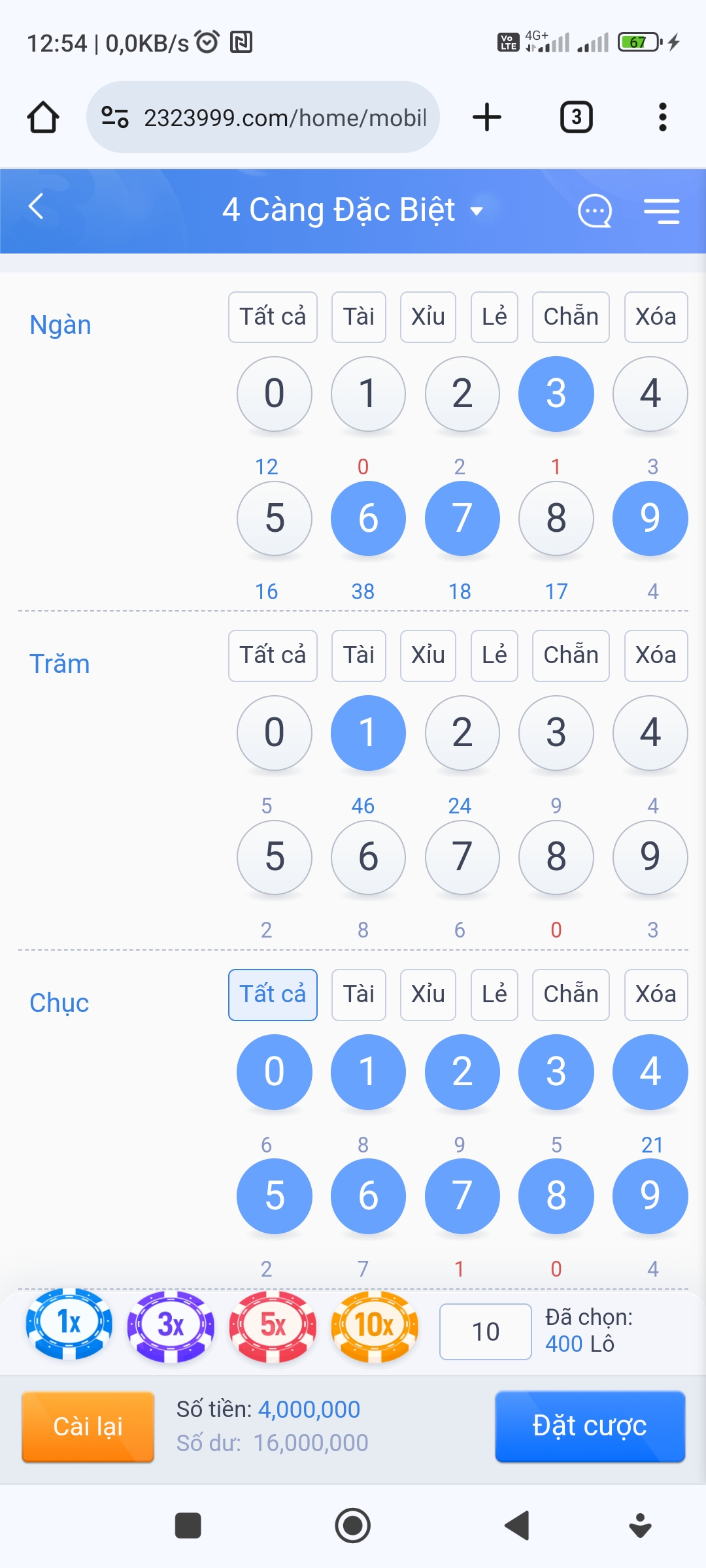Open the chat support icon
This screenshot has height=1568, width=706.
coord(595,211)
